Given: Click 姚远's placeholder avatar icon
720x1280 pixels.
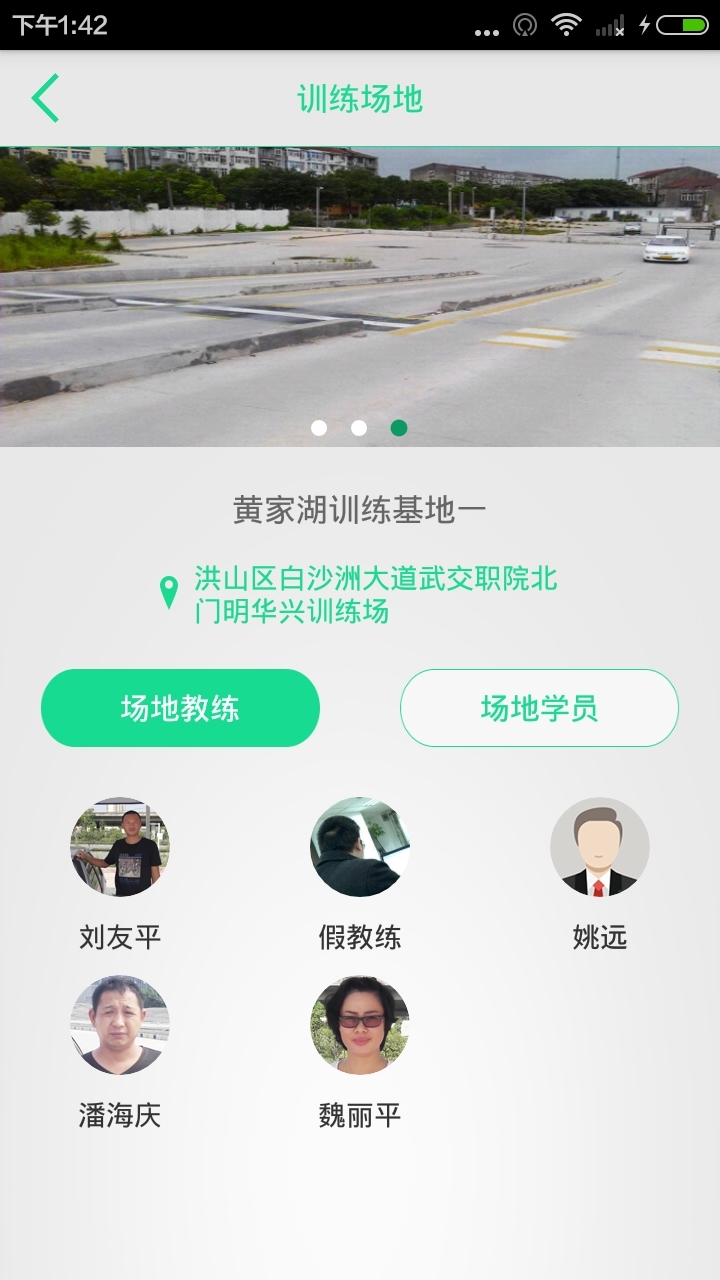Looking at the screenshot, I should (x=600, y=847).
